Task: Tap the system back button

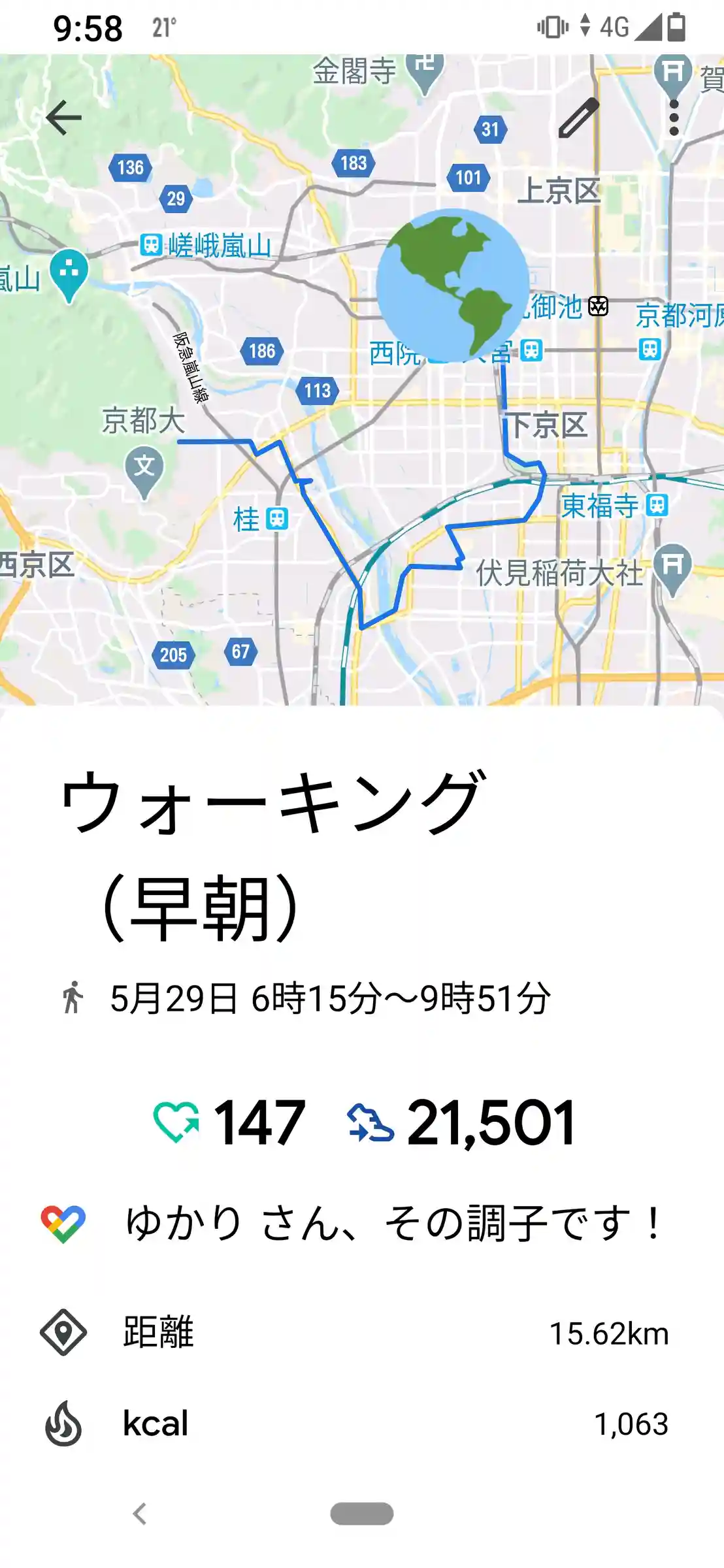Action: 139,1514
